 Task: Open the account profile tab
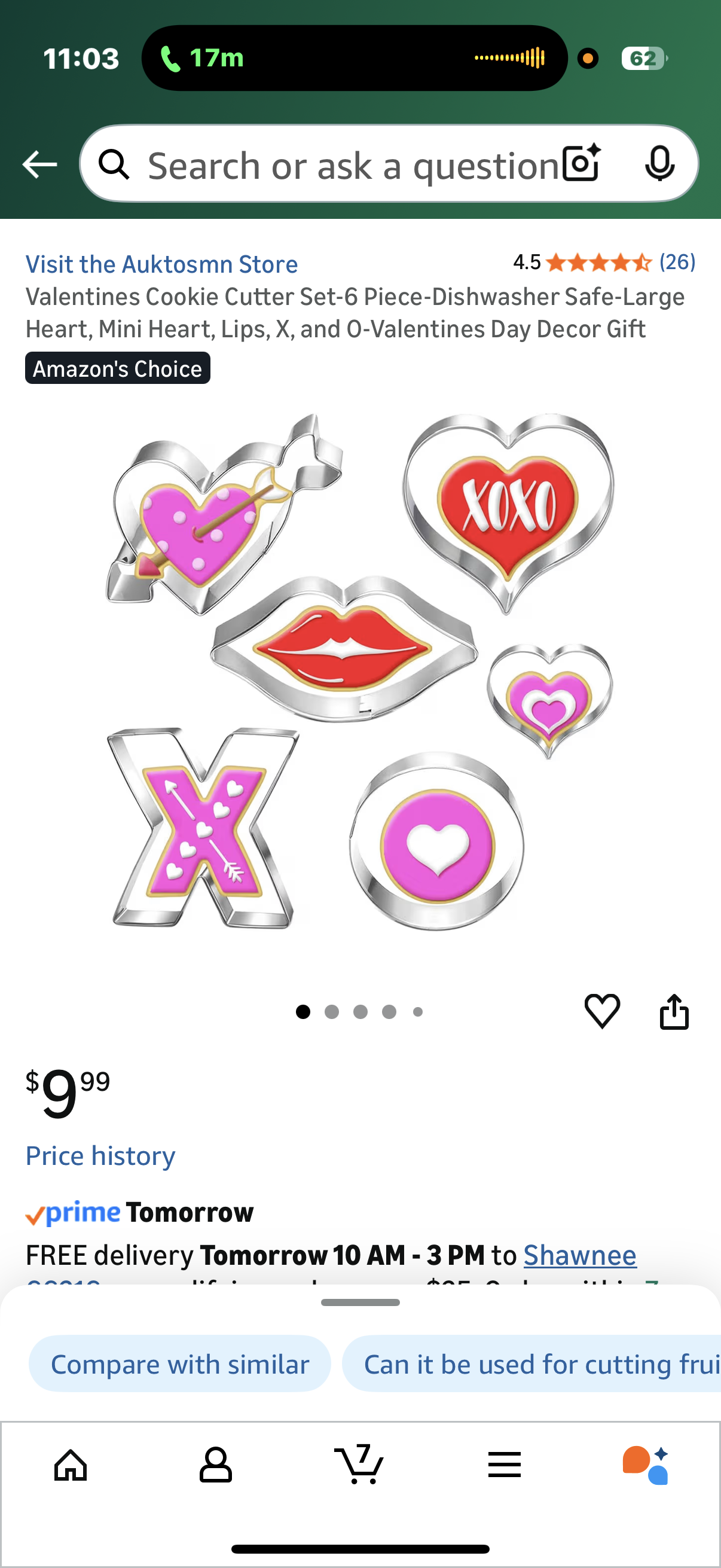215,1464
